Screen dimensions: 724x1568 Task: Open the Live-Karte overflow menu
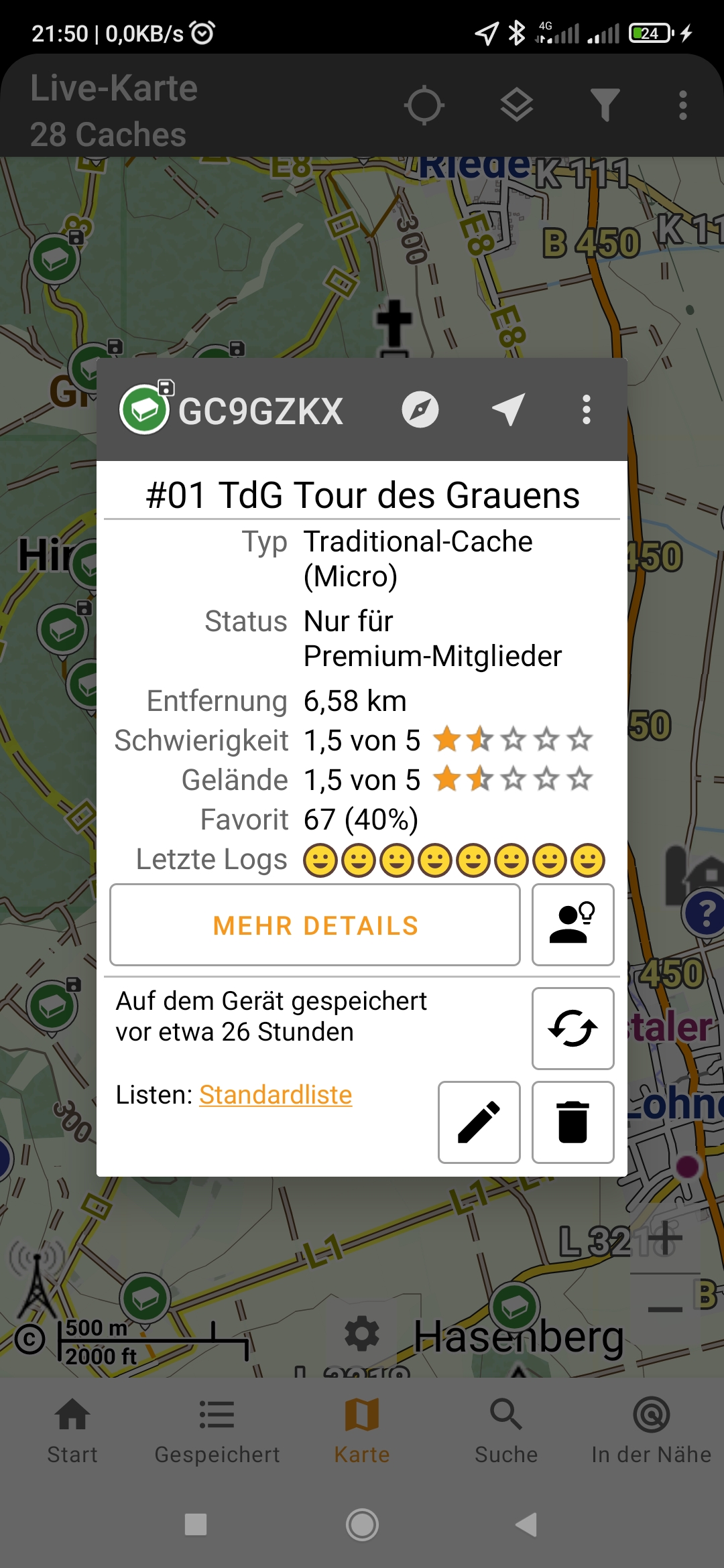coord(682,105)
